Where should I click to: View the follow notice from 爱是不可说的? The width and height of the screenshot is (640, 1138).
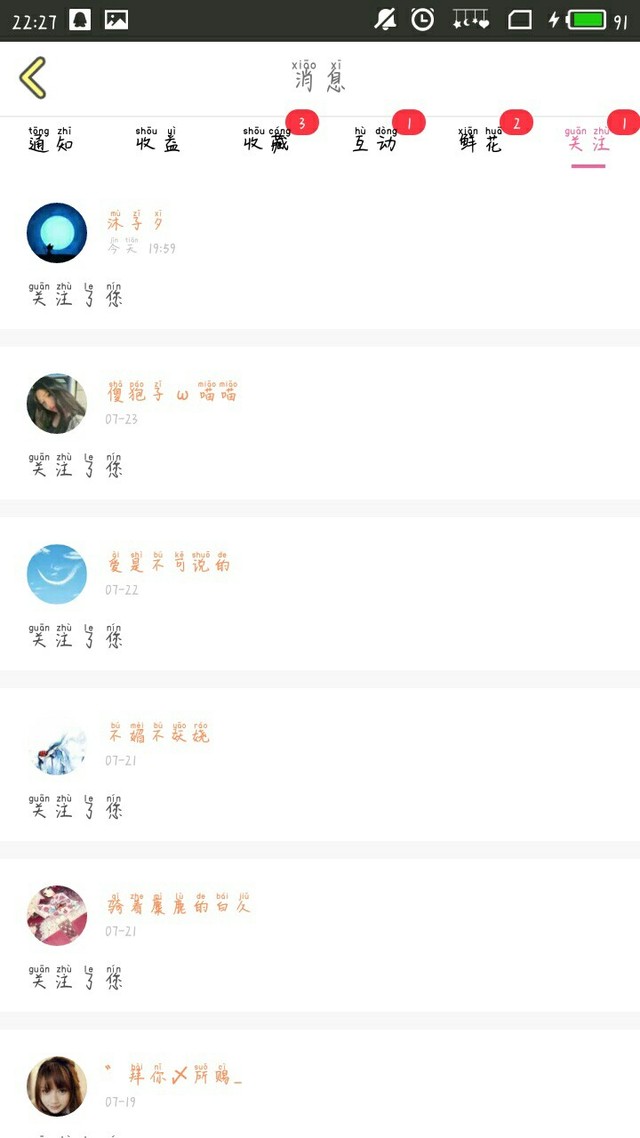click(320, 596)
